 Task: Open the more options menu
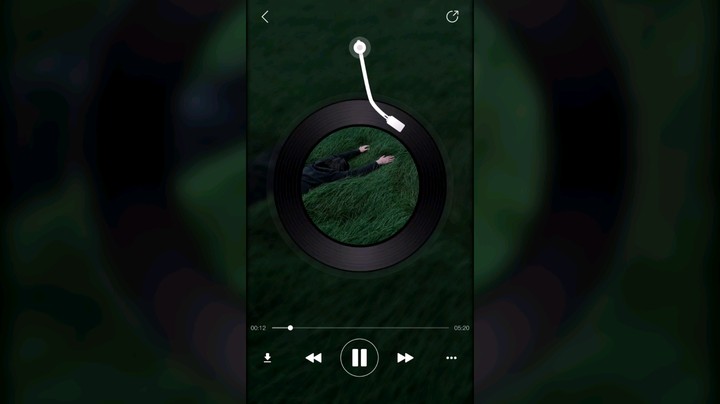pos(451,357)
